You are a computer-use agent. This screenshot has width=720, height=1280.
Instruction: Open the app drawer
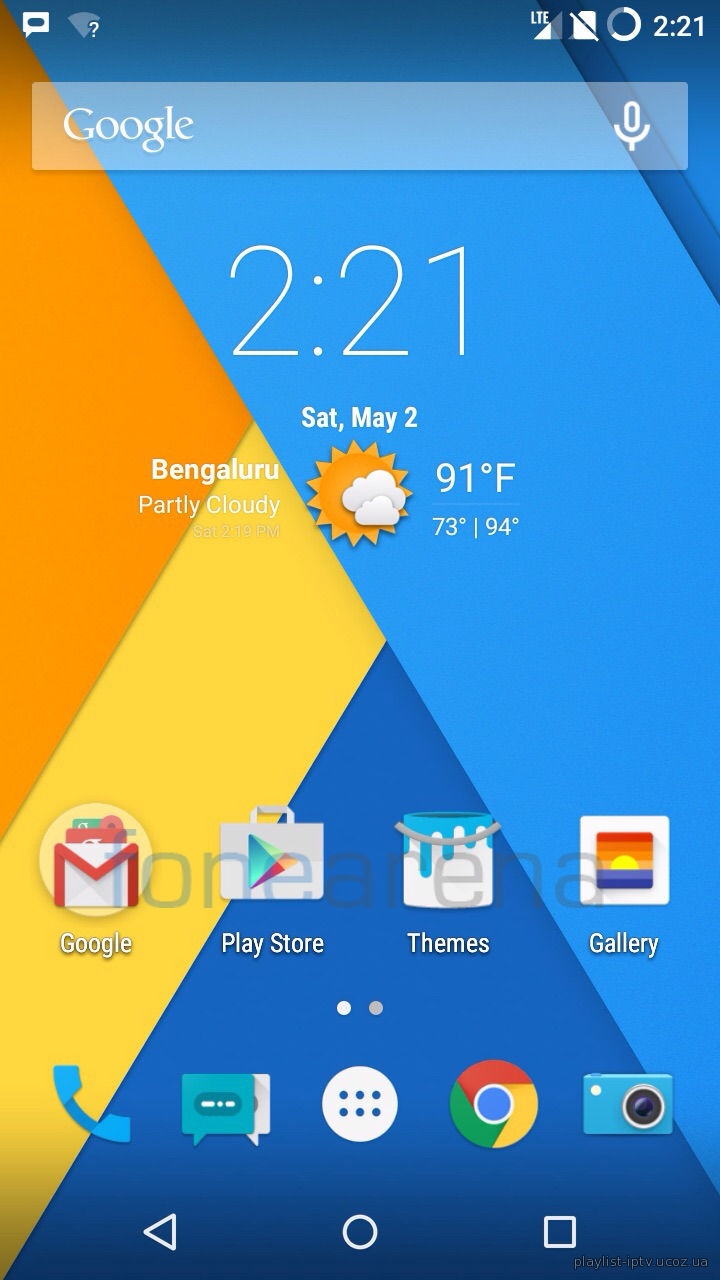coord(360,1104)
